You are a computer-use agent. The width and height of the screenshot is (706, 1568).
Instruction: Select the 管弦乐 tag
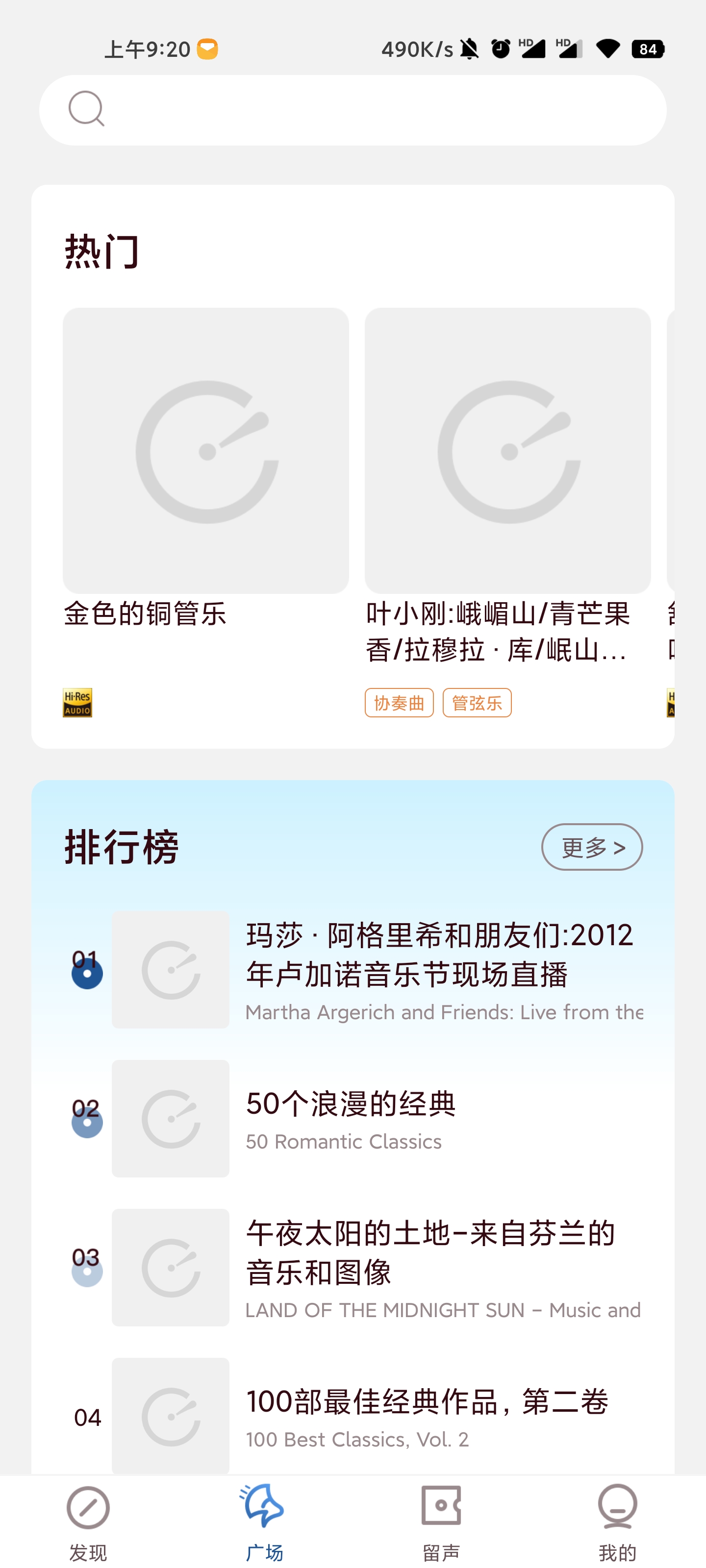(x=478, y=703)
